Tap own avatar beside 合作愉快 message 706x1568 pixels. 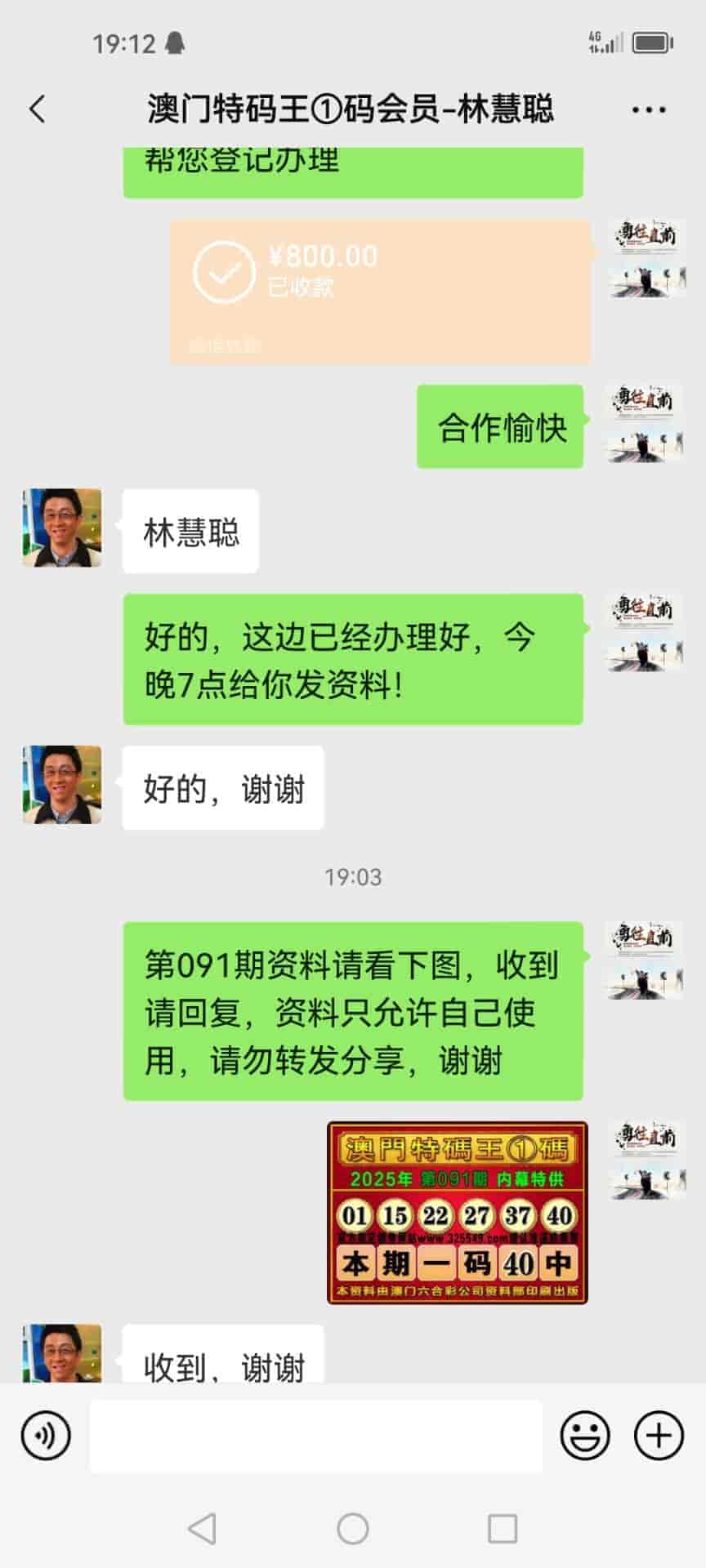coord(645,423)
